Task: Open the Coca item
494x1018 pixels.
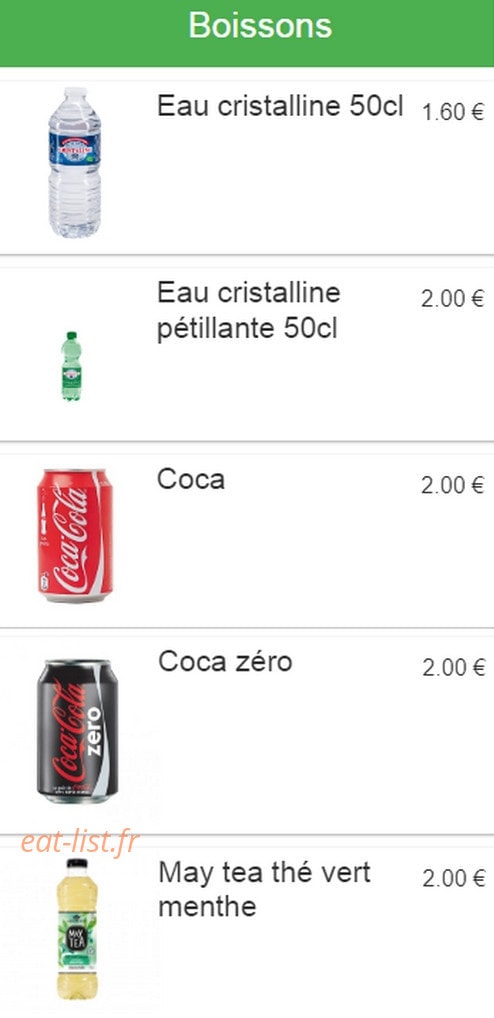Action: pos(247,541)
